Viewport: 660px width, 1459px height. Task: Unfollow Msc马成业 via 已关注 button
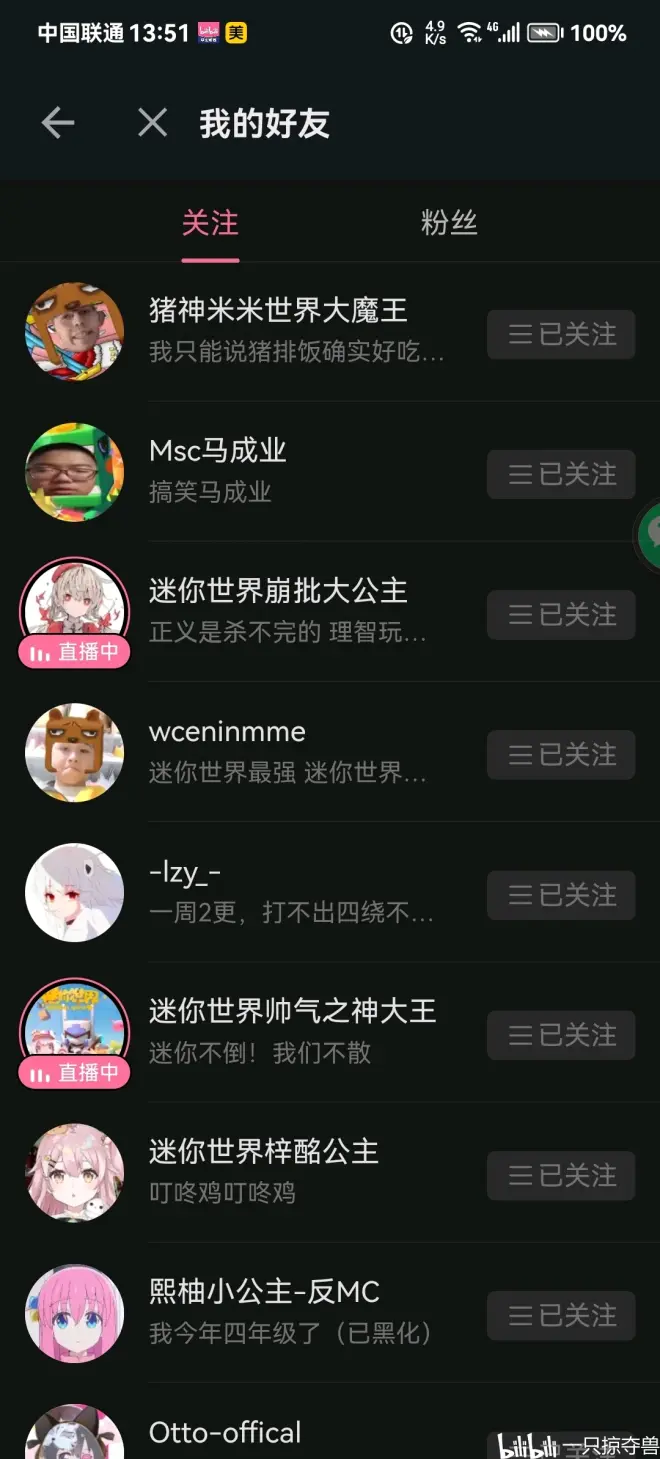[561, 474]
